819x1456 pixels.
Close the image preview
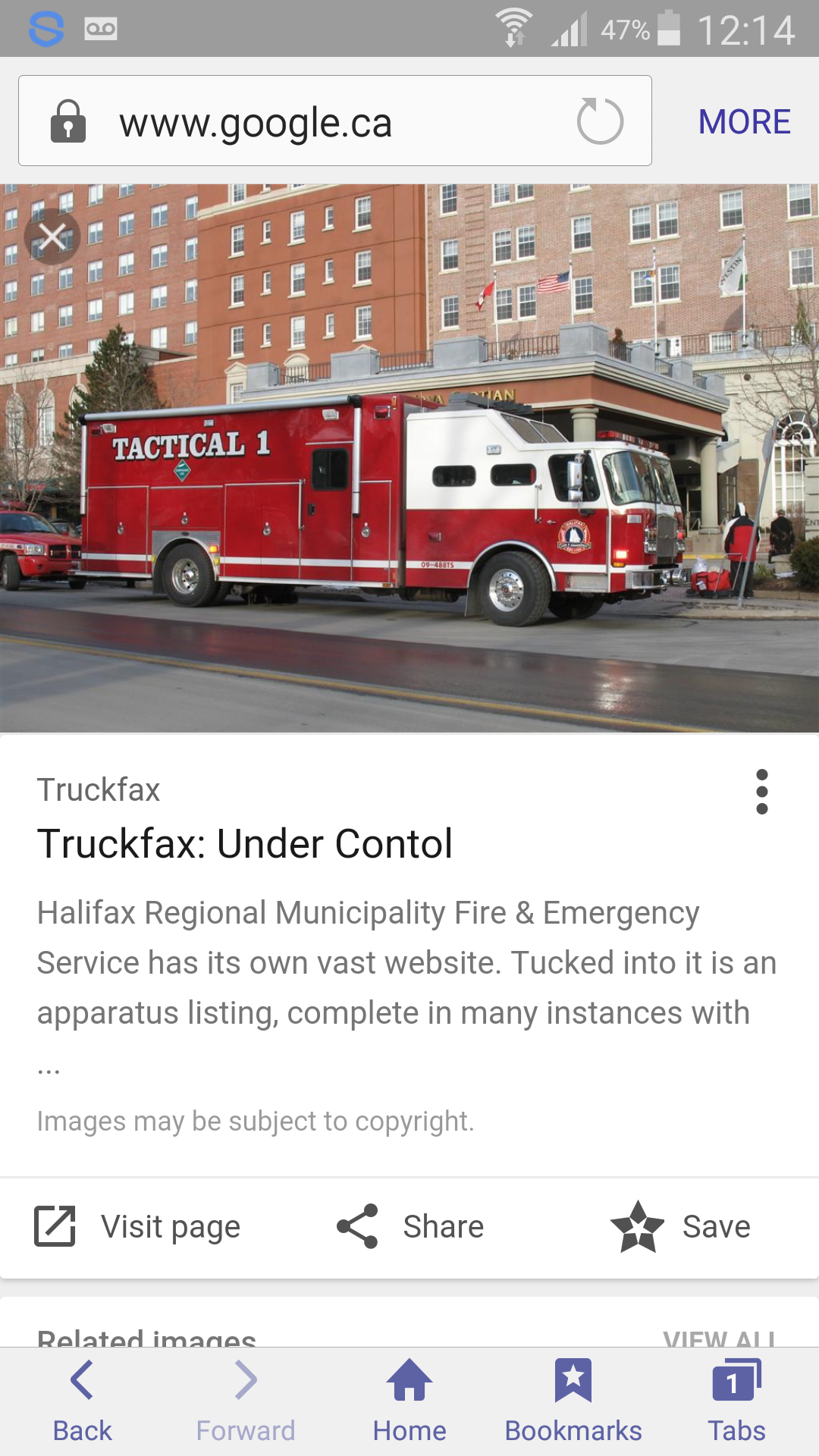[52, 237]
